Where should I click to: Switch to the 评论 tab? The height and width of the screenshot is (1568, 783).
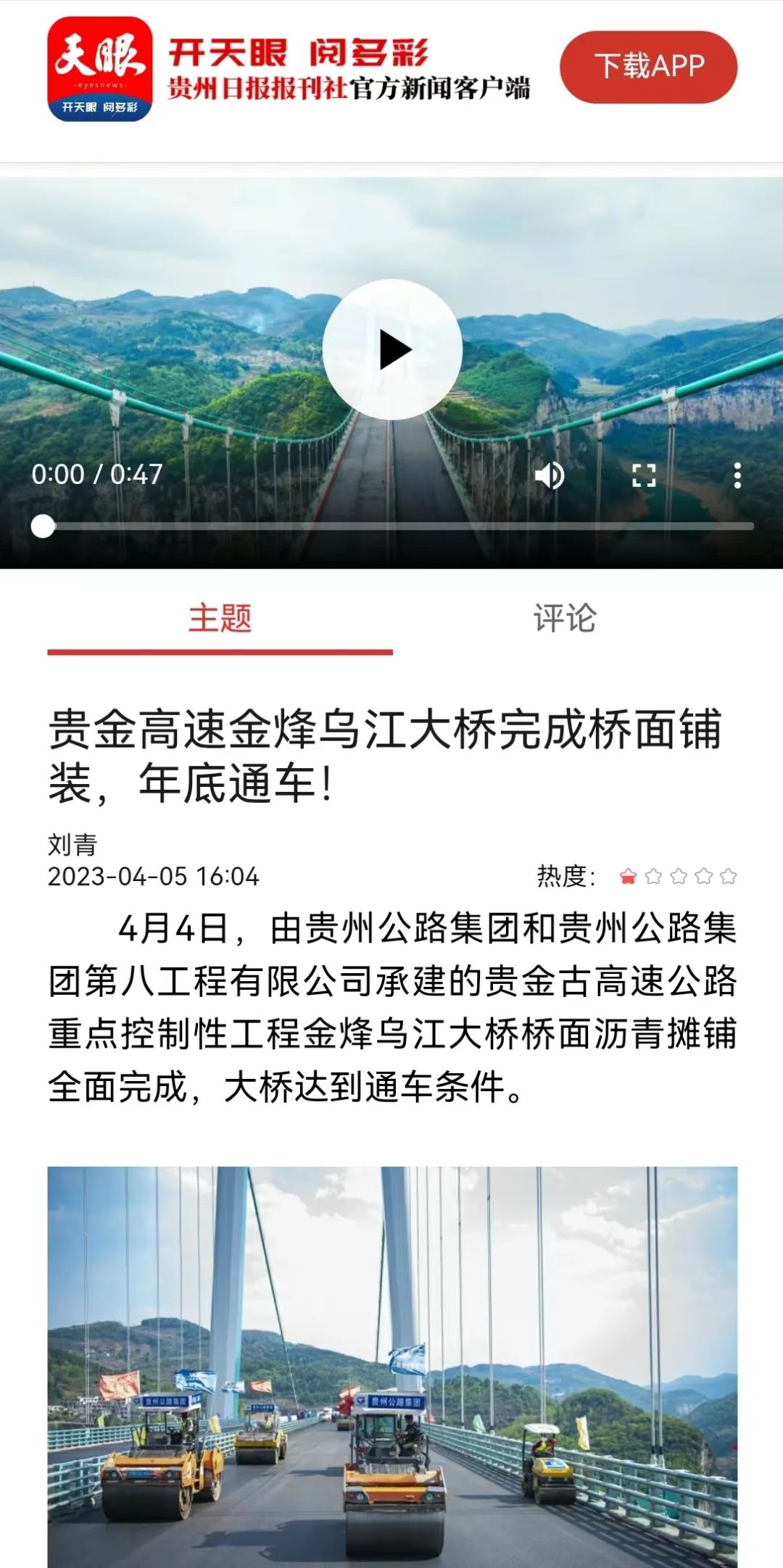tap(565, 619)
